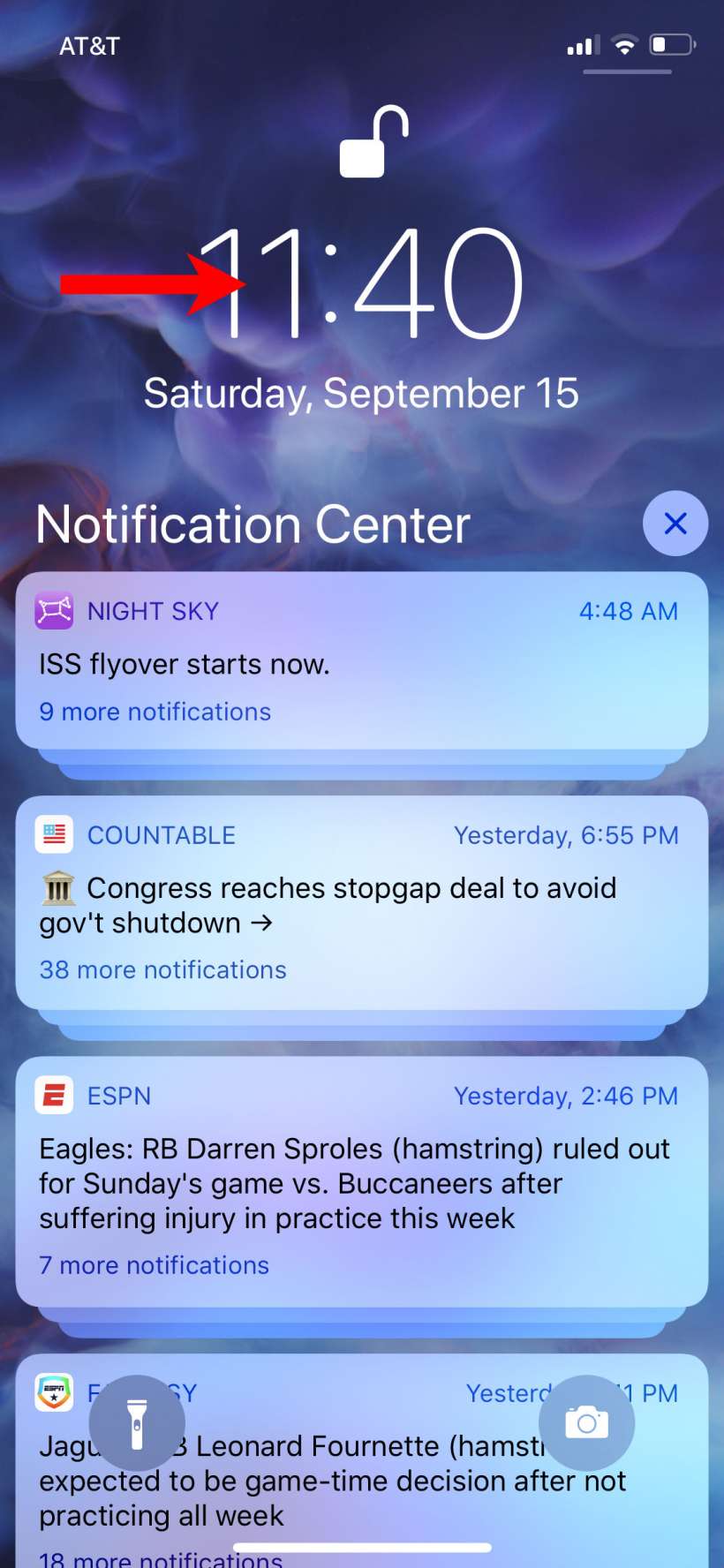This screenshot has height=1568, width=724.
Task: Open the Night Sky ISS flyover notification
Action: 361,662
